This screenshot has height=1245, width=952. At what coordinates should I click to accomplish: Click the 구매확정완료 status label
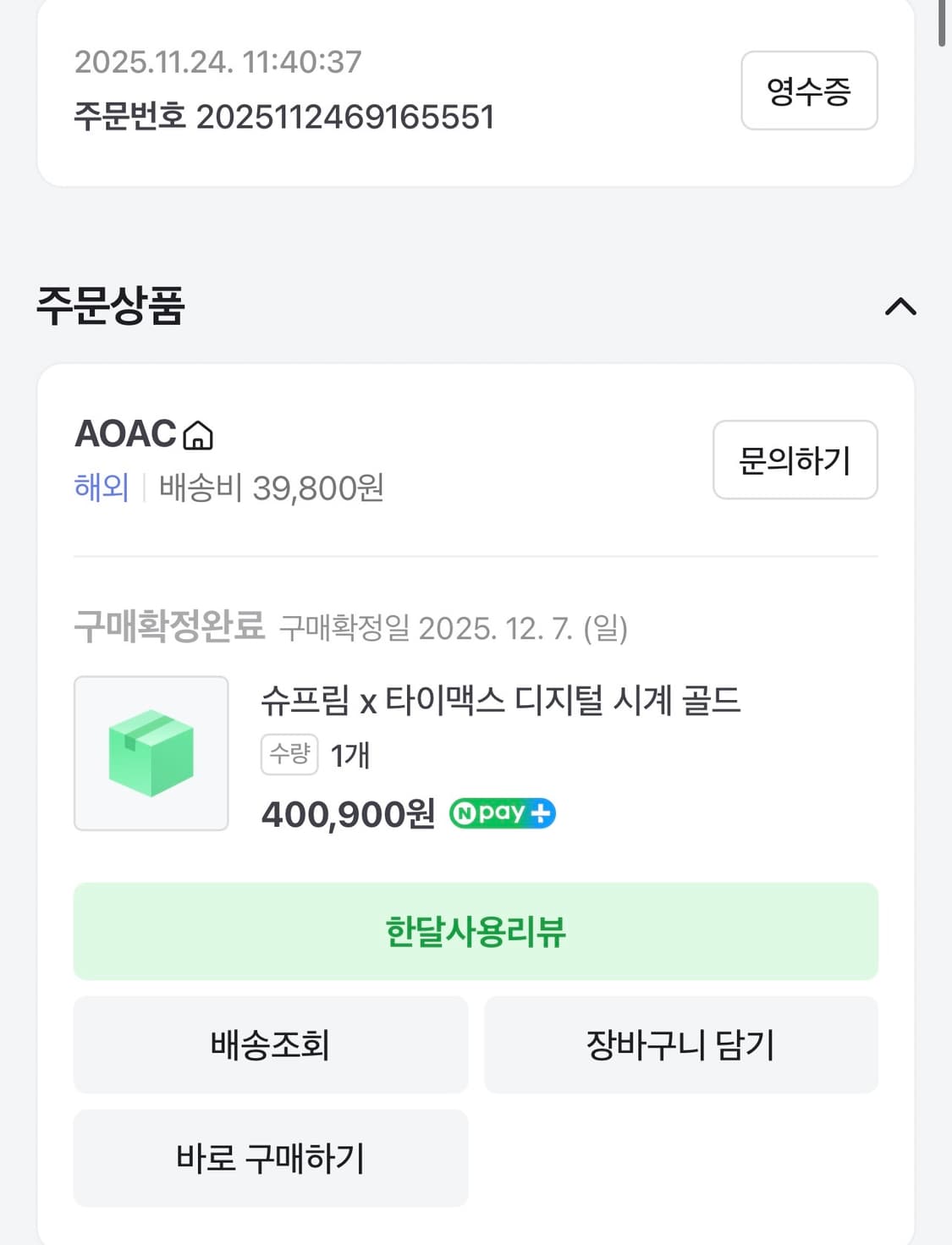coord(168,627)
